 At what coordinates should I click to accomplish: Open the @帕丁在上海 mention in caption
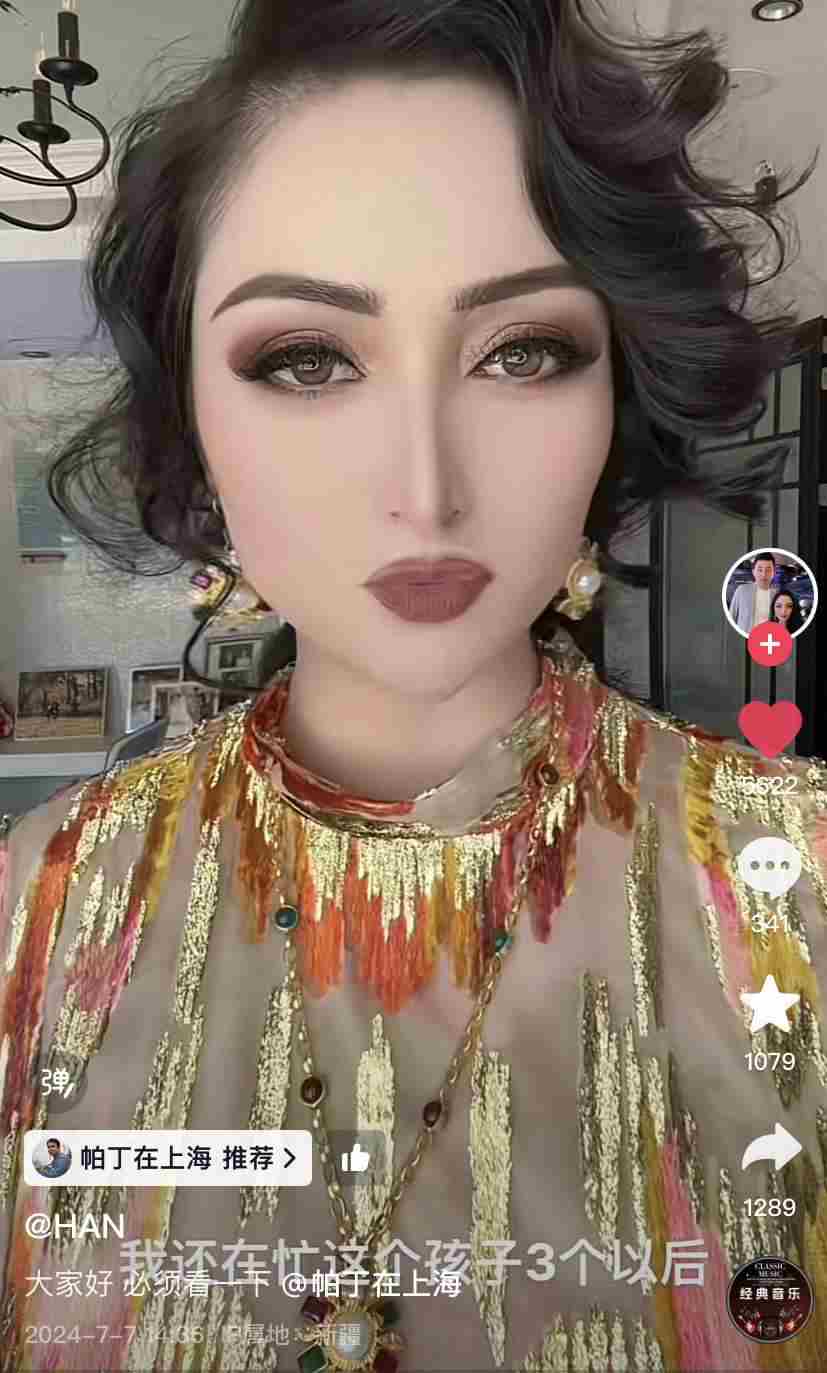tap(371, 1283)
